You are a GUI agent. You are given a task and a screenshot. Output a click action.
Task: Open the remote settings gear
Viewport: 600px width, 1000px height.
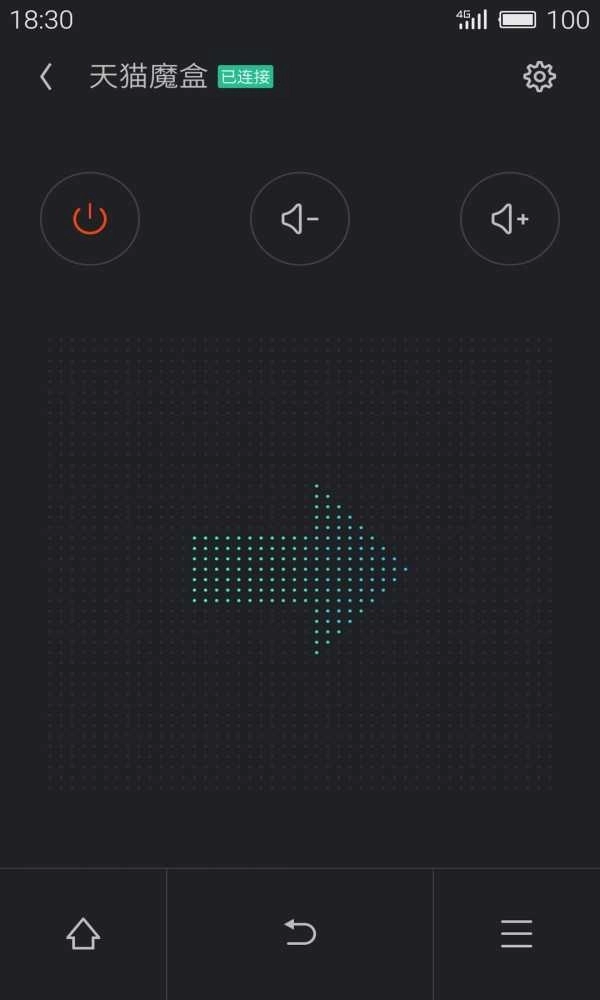click(539, 77)
